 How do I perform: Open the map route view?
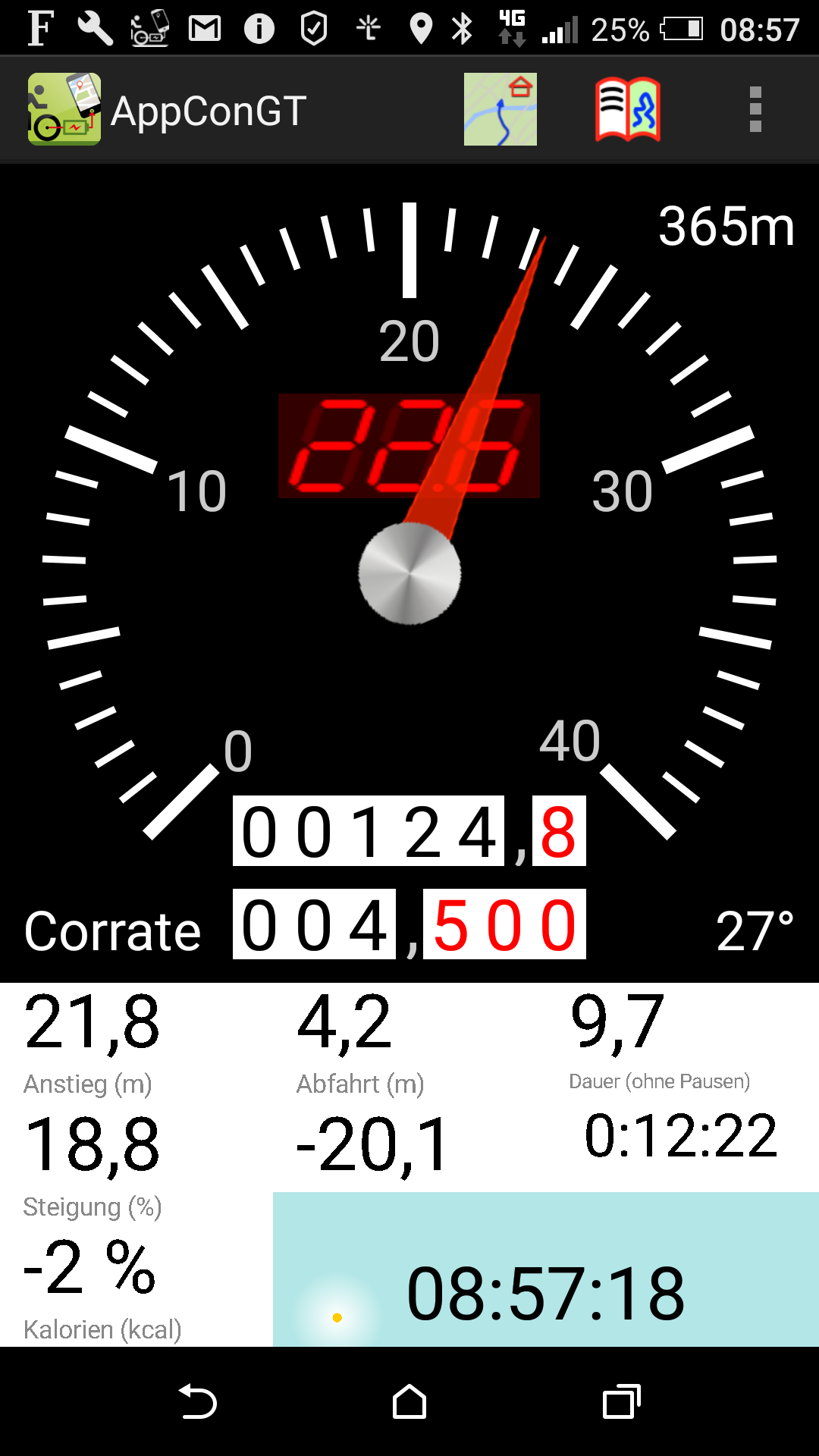(500, 109)
